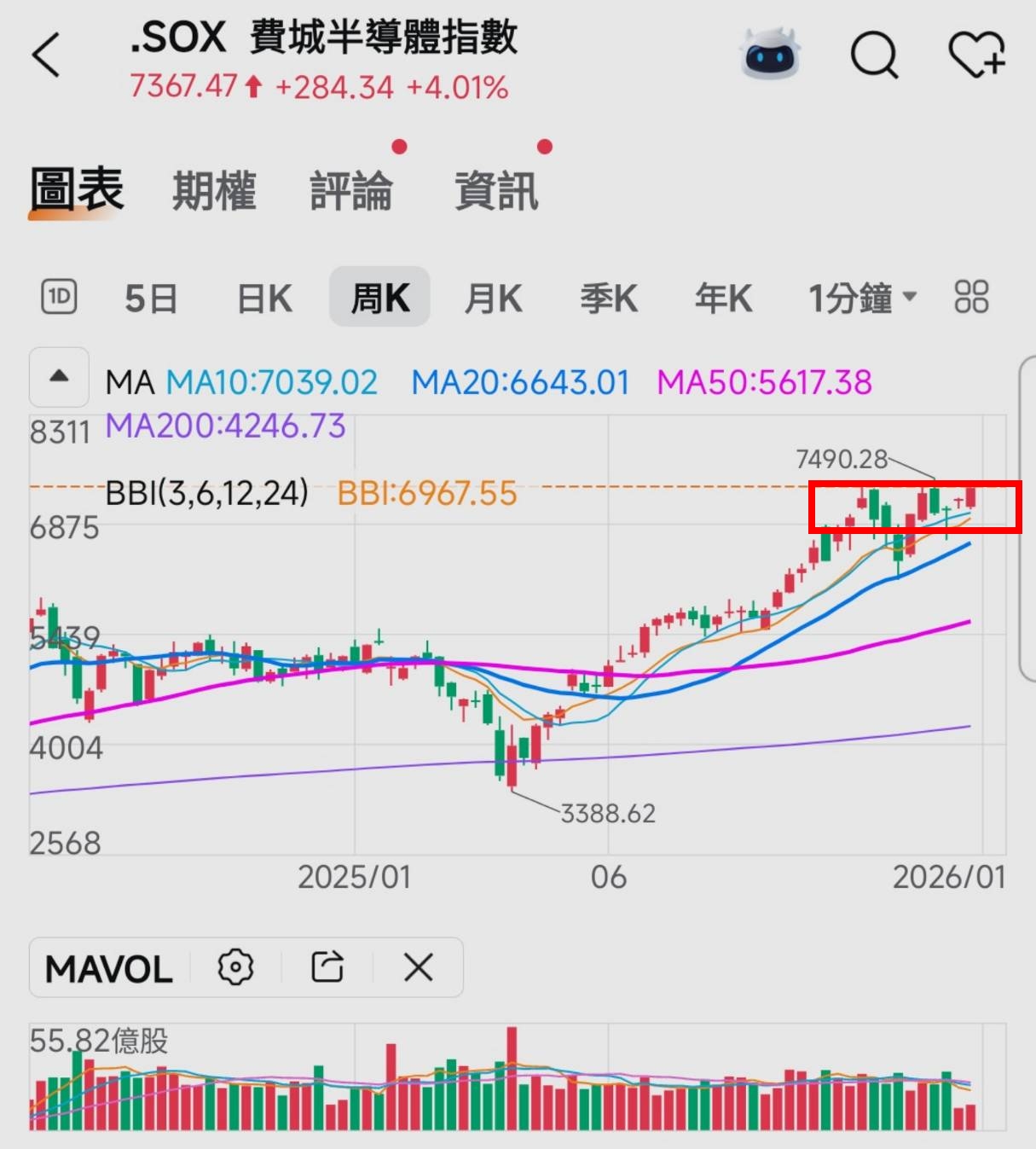1036x1149 pixels.
Task: Open the AI assistant robot icon
Action: 770,55
